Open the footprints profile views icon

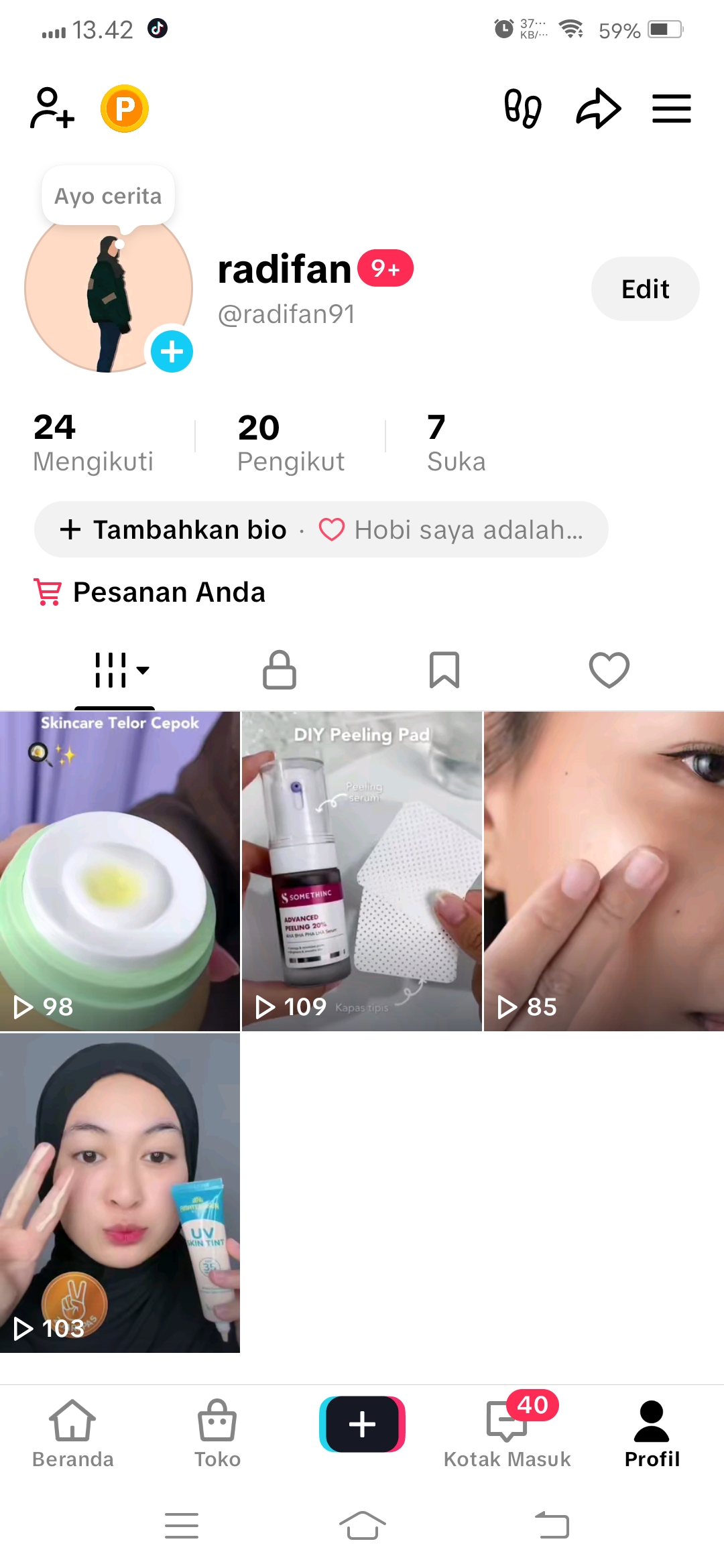pos(523,108)
